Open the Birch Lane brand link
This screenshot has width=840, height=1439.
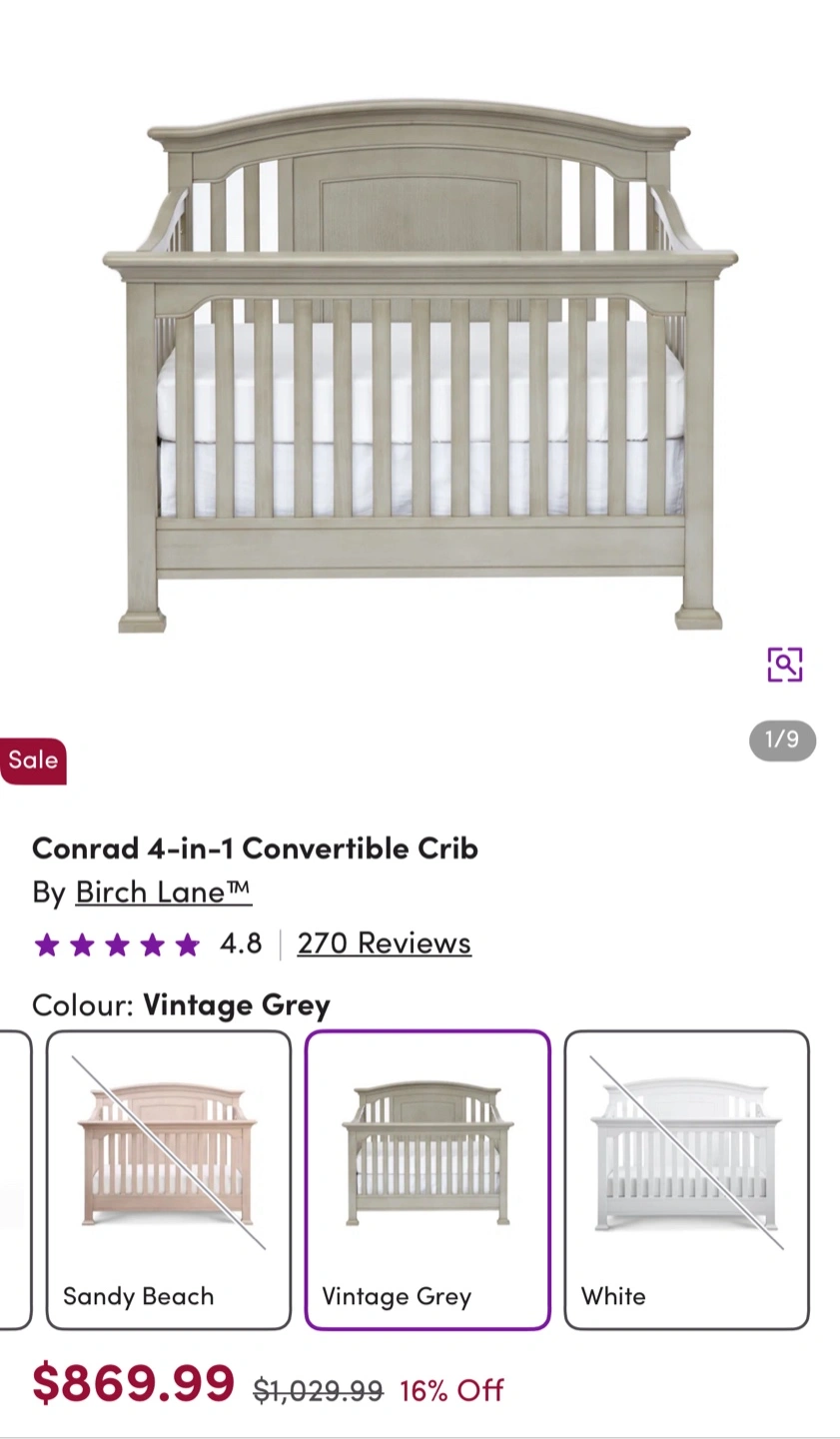(x=163, y=891)
